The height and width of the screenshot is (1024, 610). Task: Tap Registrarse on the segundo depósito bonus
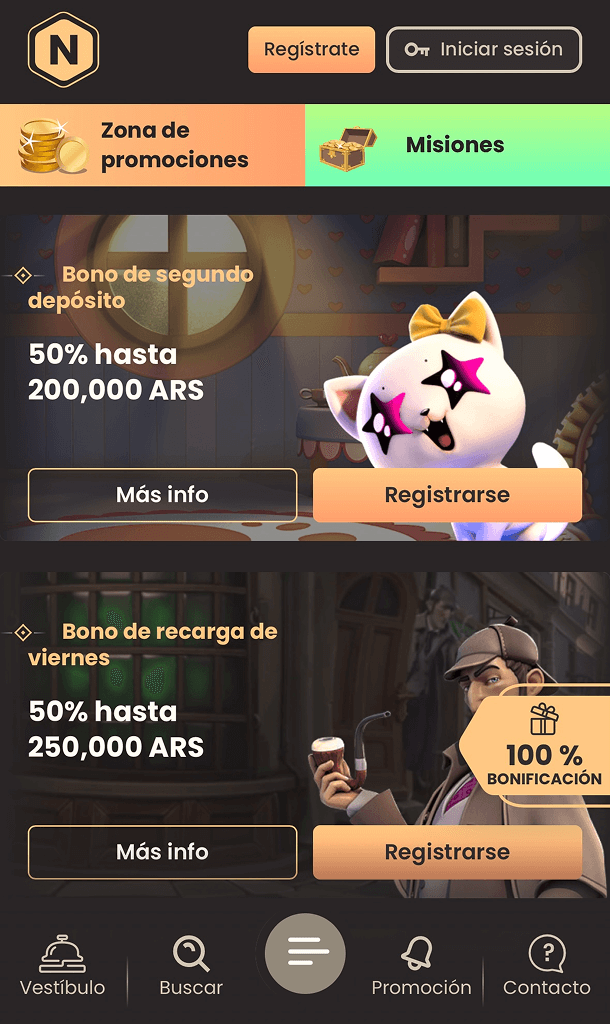(x=447, y=495)
